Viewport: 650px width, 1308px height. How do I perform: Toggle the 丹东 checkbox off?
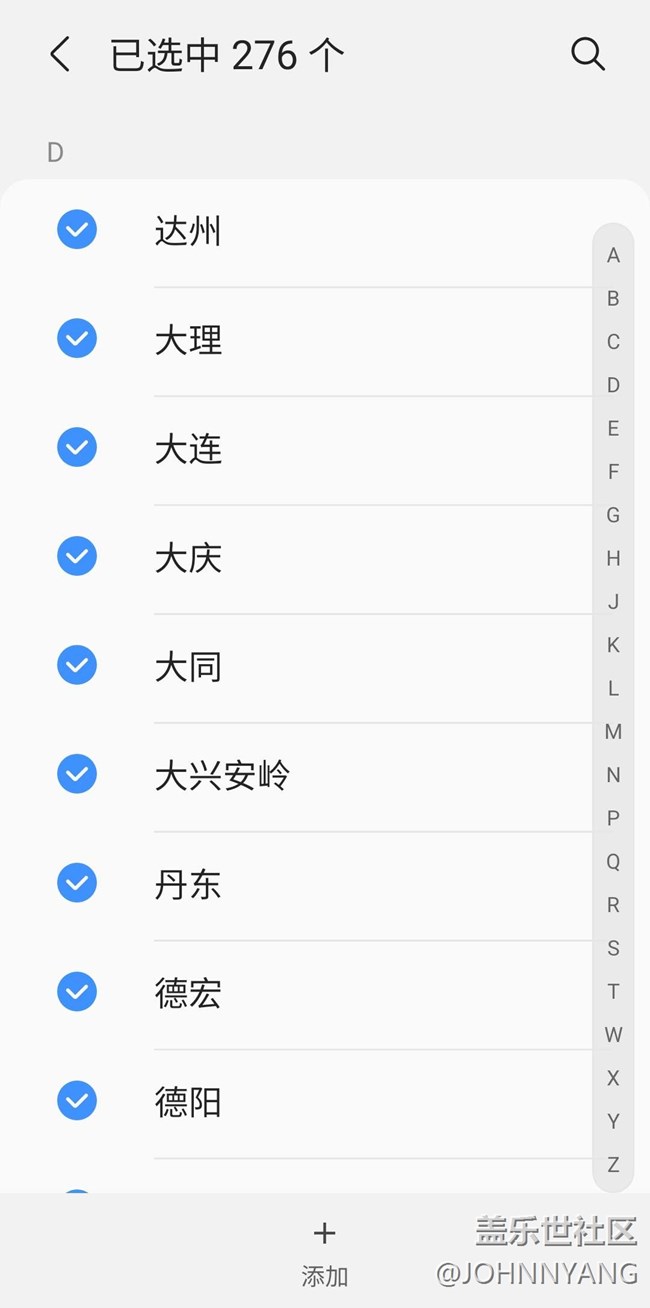[x=77, y=884]
